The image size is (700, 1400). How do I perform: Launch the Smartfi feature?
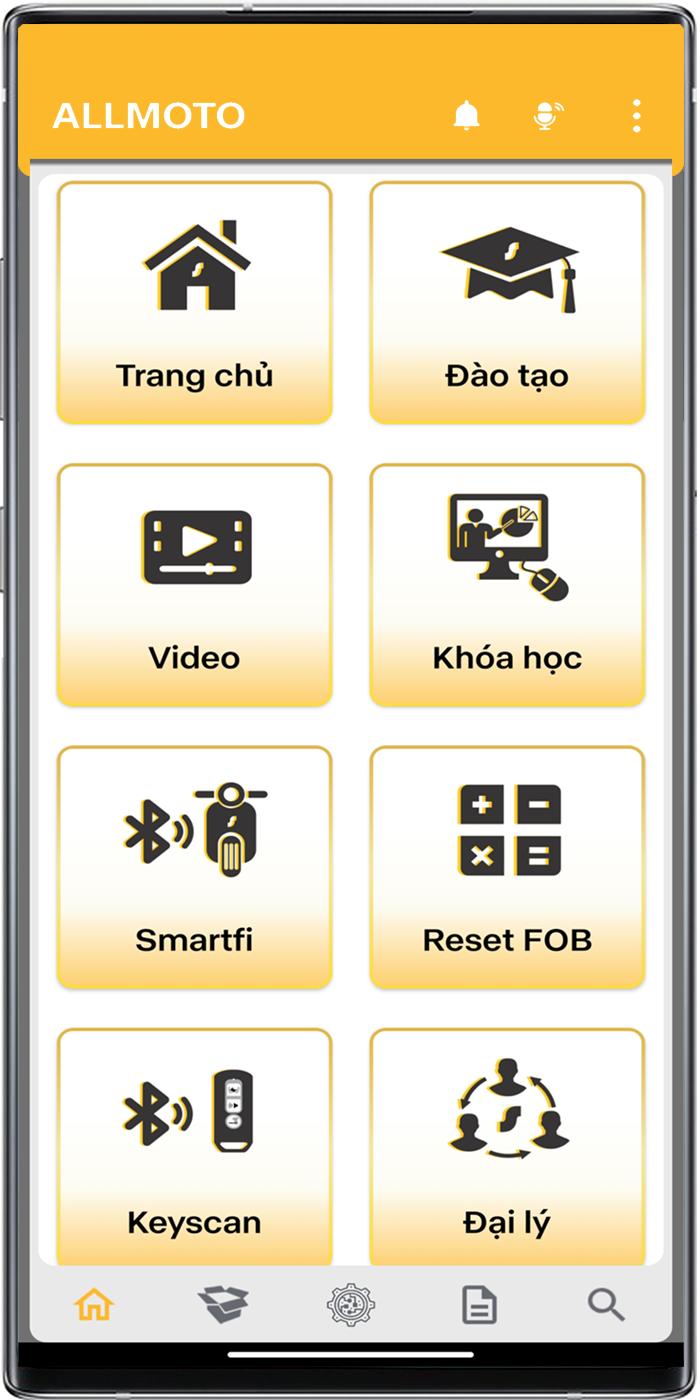(x=194, y=867)
